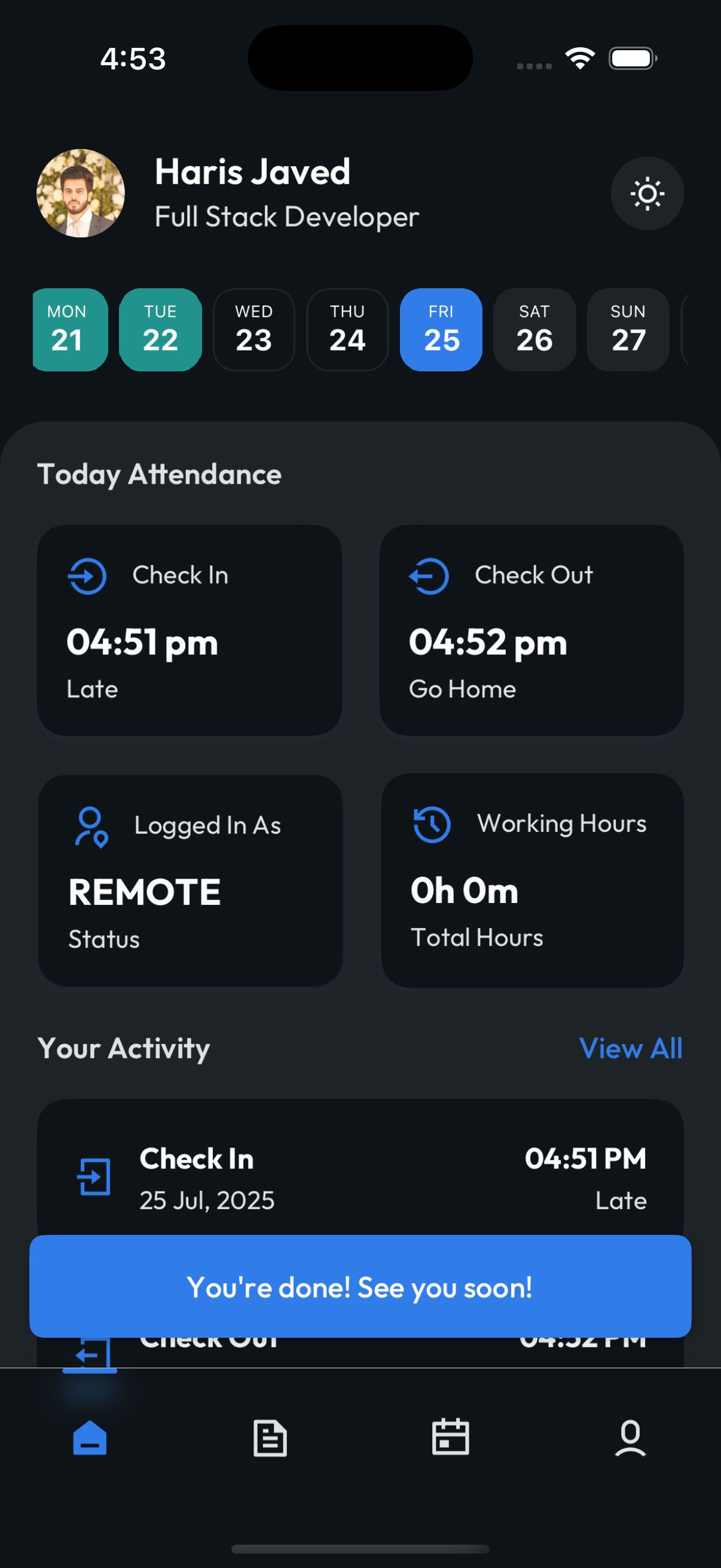
Task: Select Friday 25 date chip
Action: (x=441, y=330)
